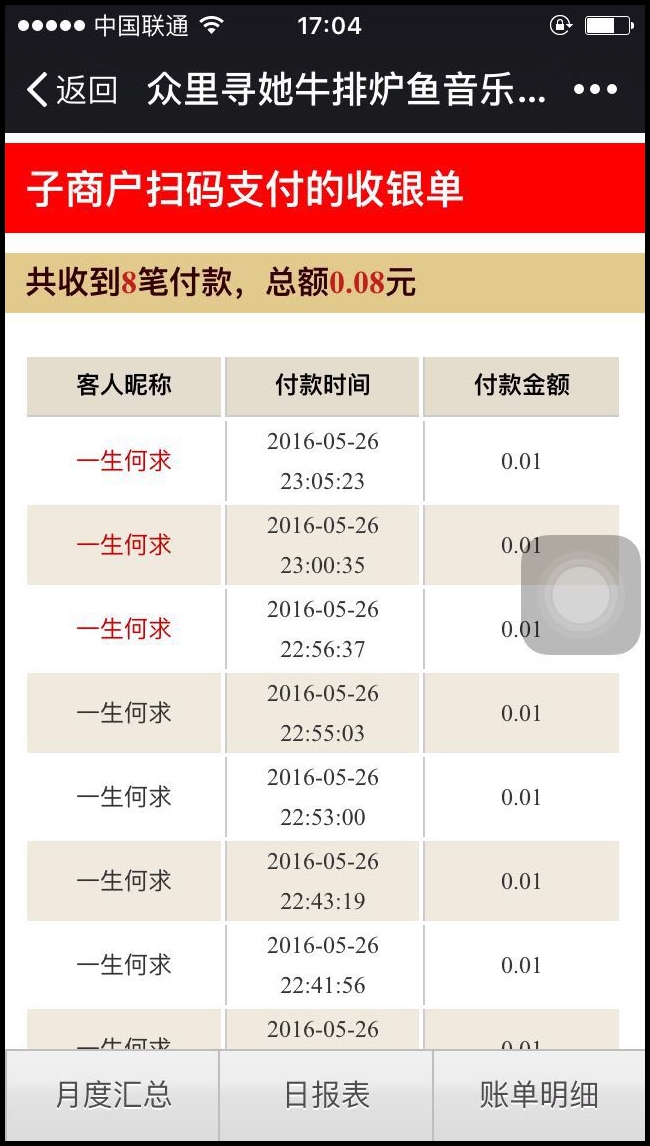Tap the AssistiveTouch floating button
The width and height of the screenshot is (650, 1146).
[581, 595]
